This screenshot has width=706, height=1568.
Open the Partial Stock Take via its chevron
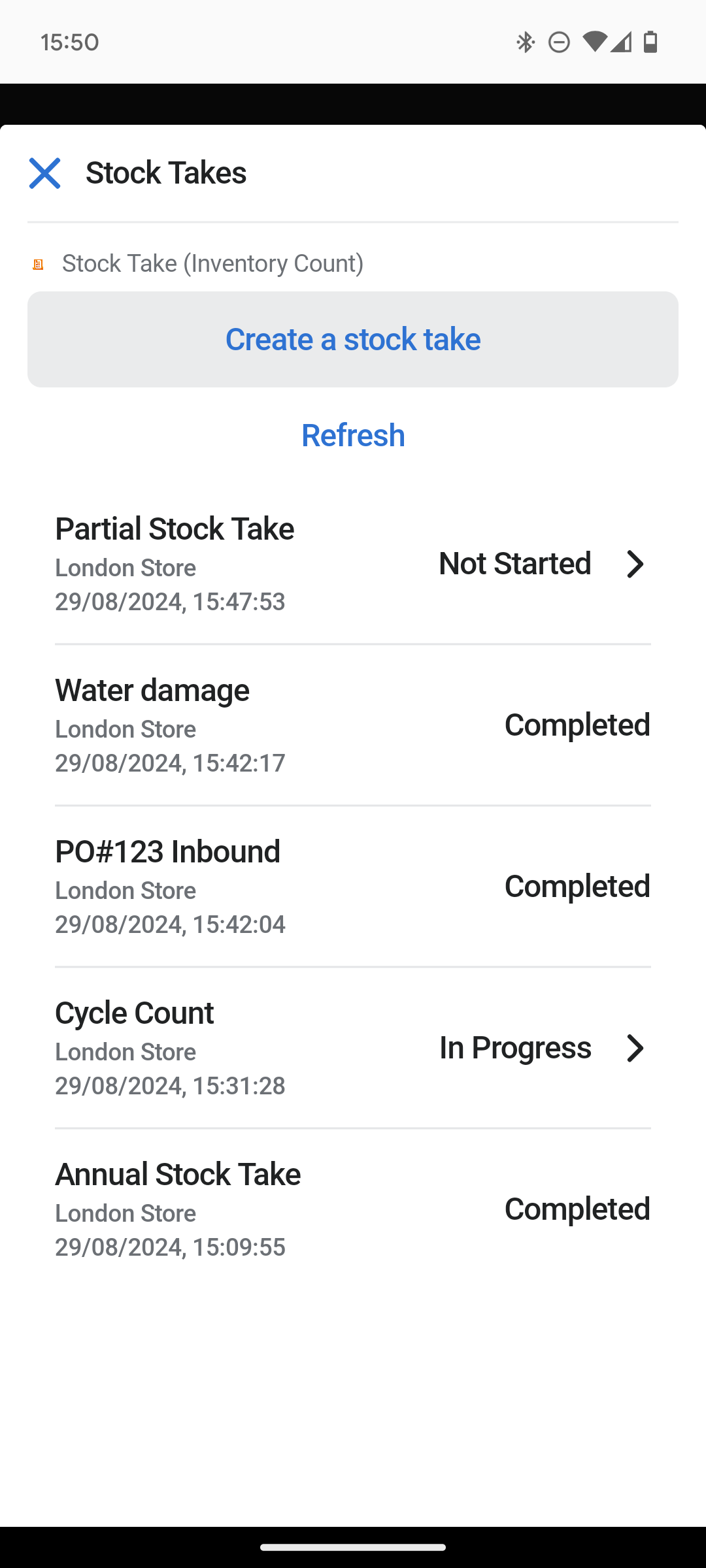click(x=635, y=564)
